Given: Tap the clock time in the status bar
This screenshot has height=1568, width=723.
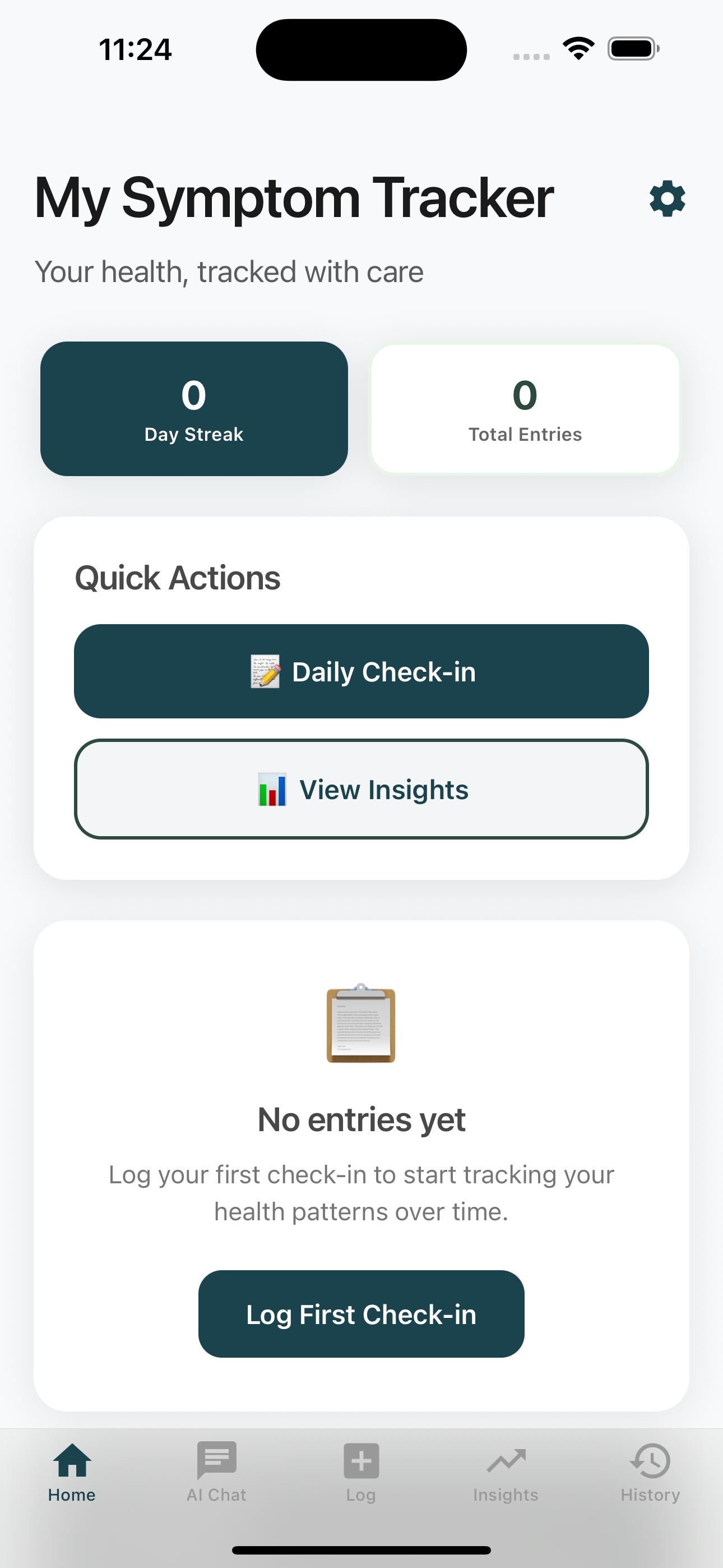Looking at the screenshot, I should tap(135, 50).
